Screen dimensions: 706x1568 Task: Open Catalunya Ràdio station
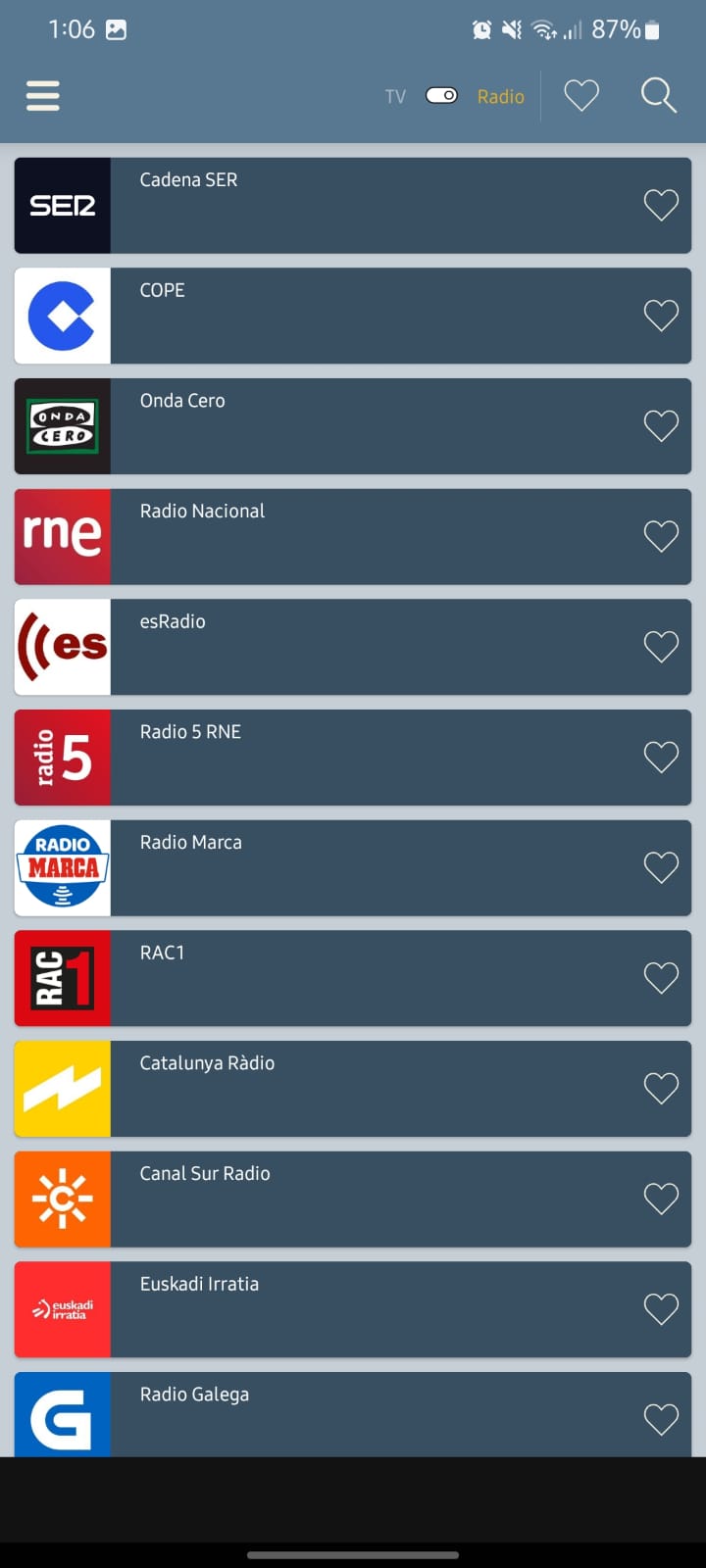(353, 1088)
